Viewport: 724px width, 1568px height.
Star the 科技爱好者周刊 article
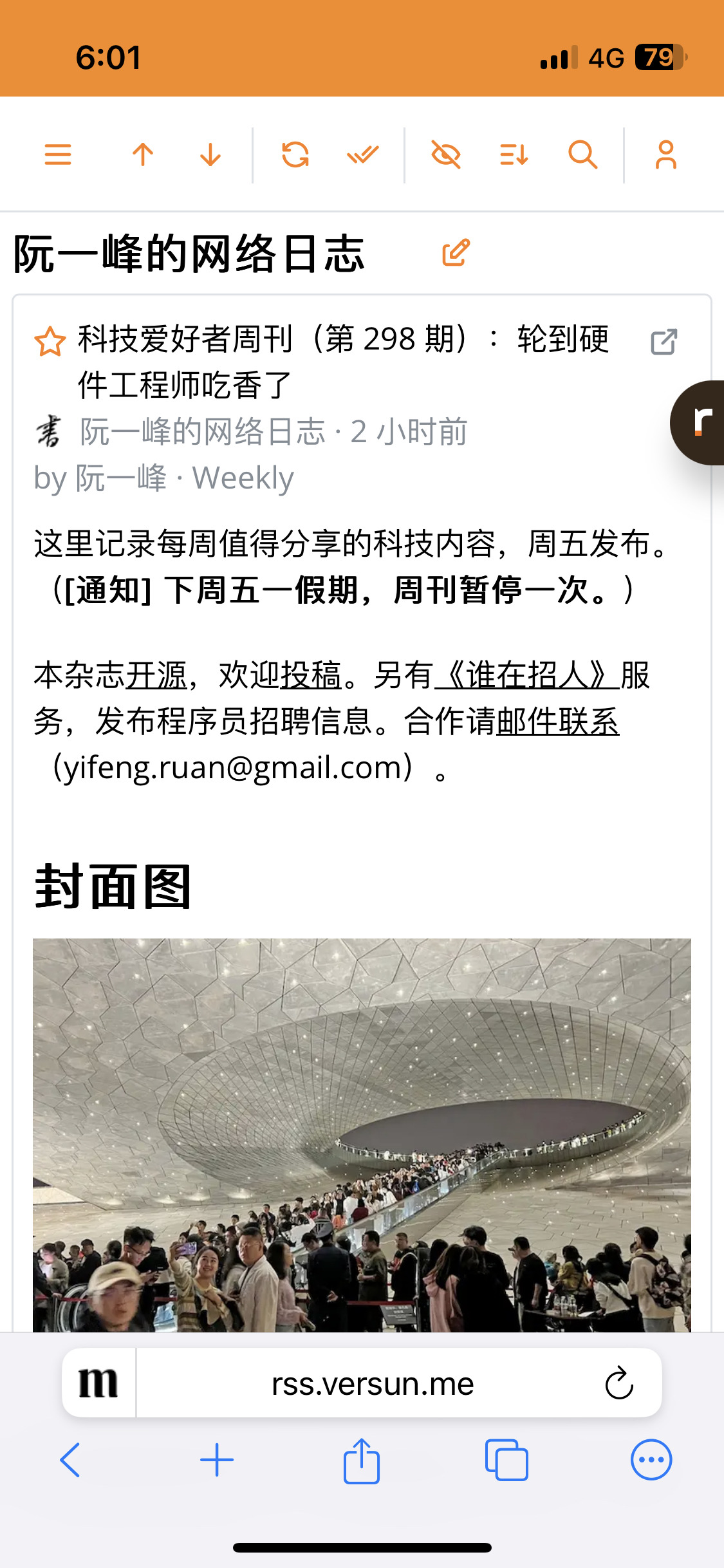[x=50, y=341]
